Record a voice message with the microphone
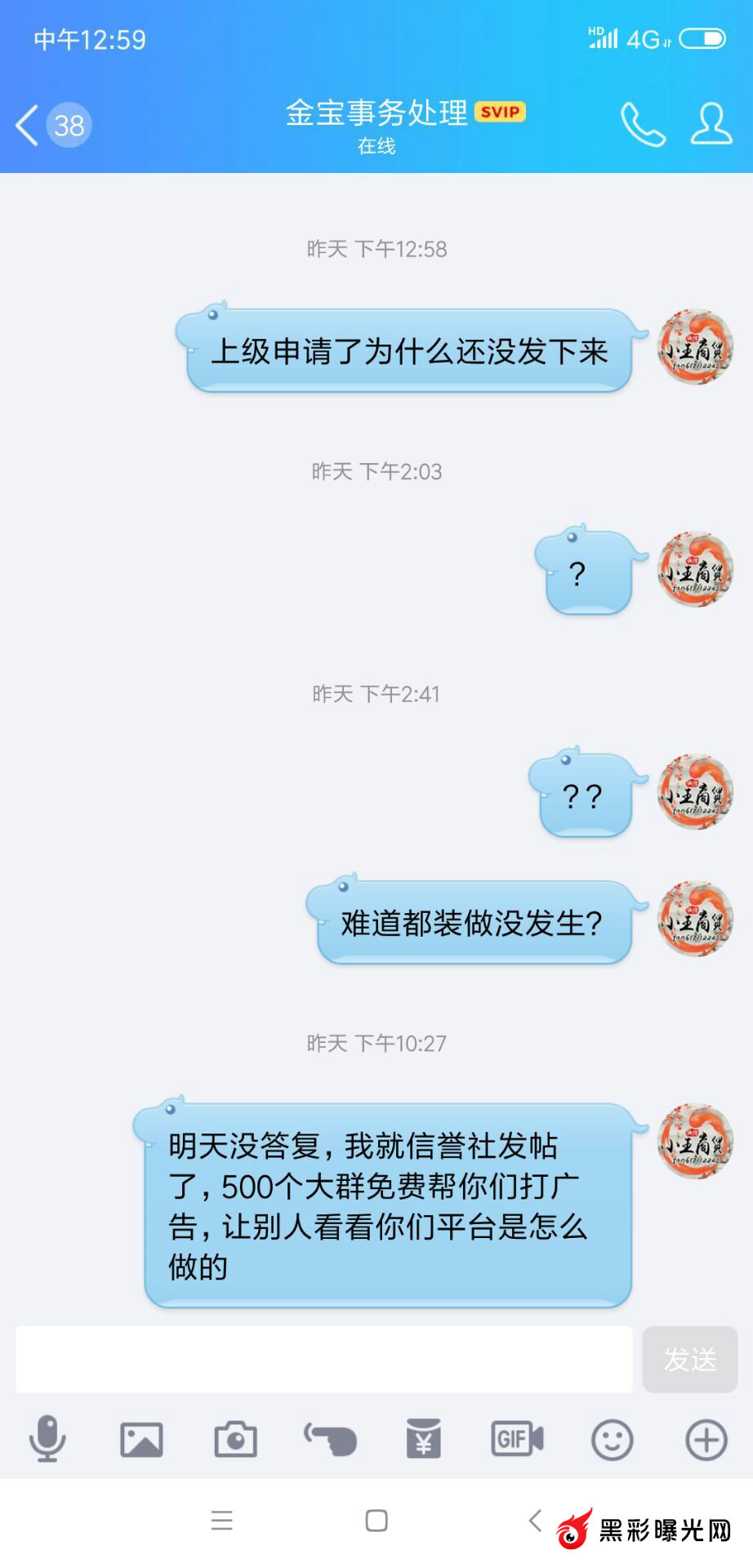The image size is (753, 1568). click(47, 1438)
